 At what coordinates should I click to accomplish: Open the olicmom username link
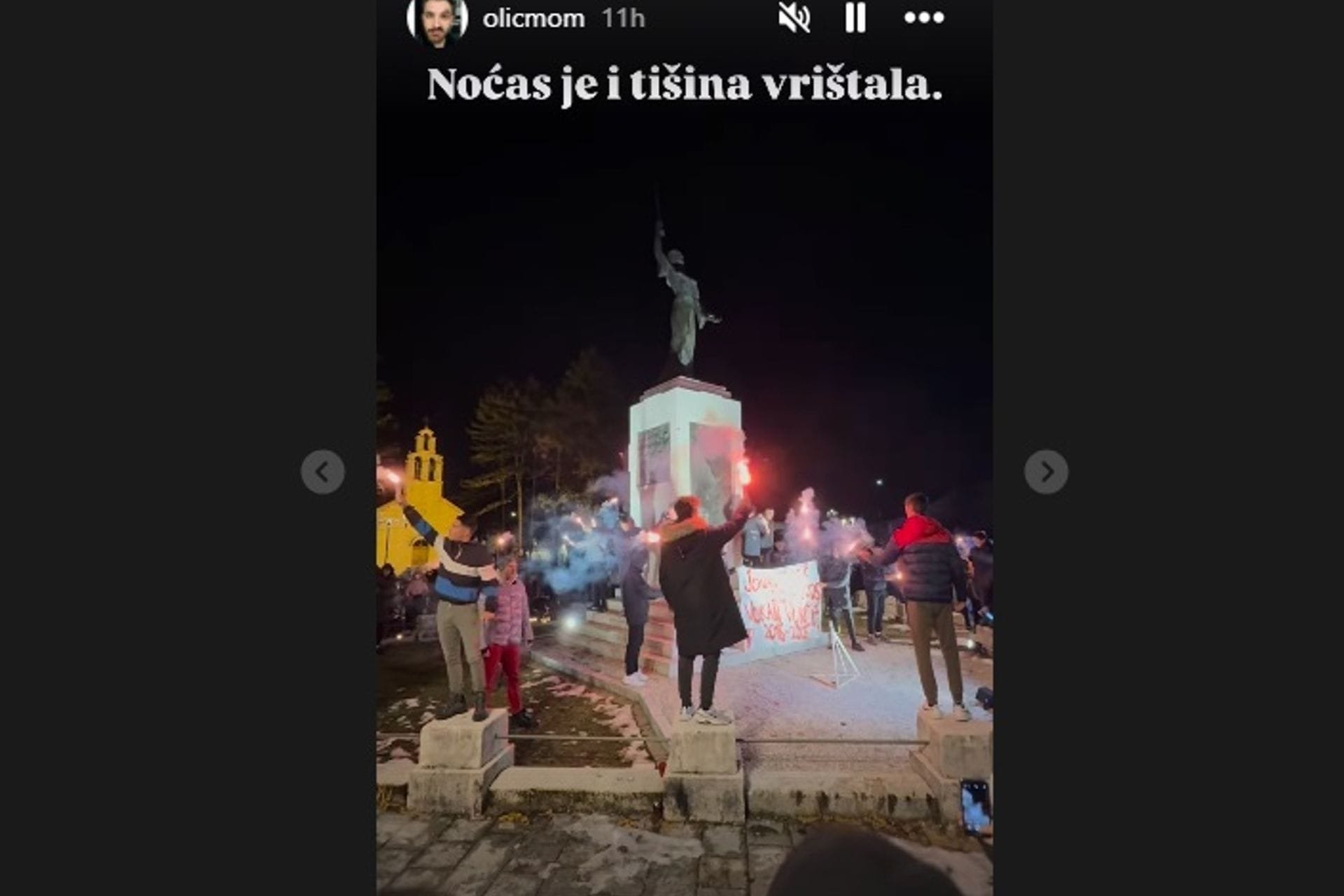533,19
